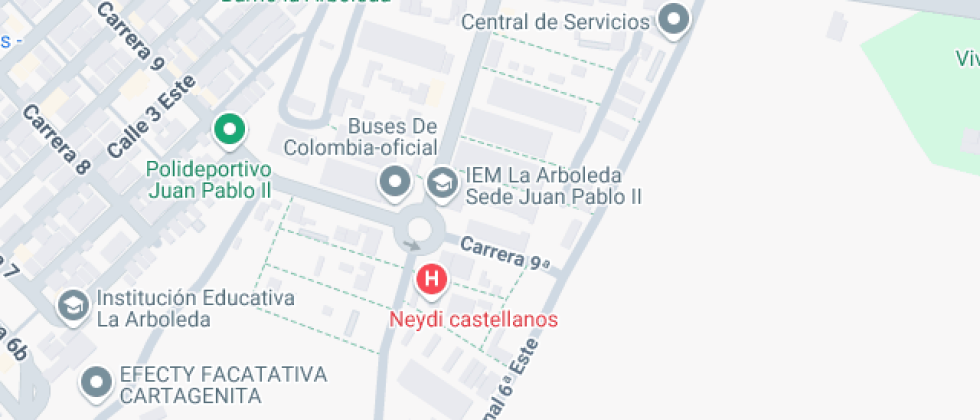Viewport: 980px width, 420px height.
Task: Select the Central de Servicios map pin
Action: point(676,21)
